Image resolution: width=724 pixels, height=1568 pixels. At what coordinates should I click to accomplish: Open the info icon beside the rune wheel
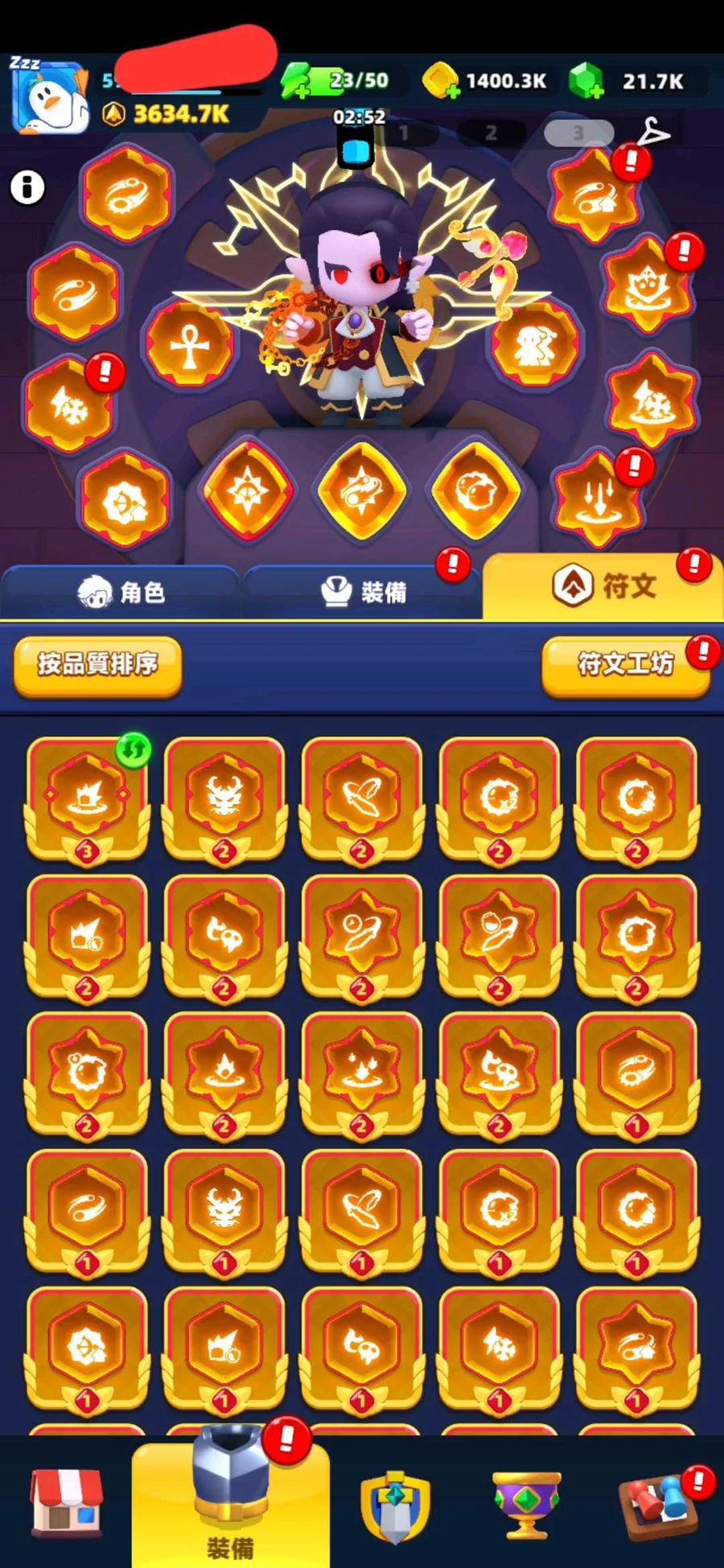click(27, 187)
